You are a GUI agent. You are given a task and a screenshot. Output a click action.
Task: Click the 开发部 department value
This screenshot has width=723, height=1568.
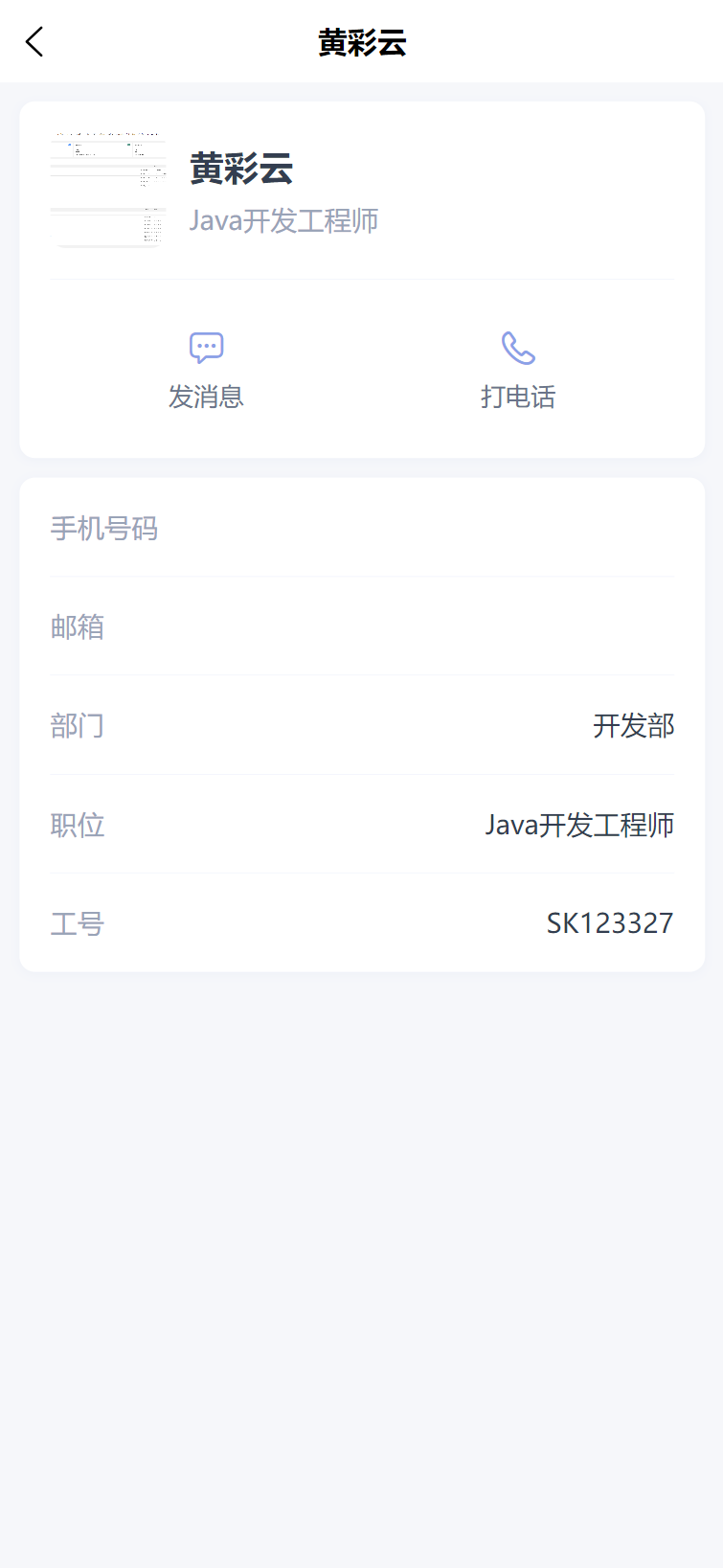click(634, 726)
